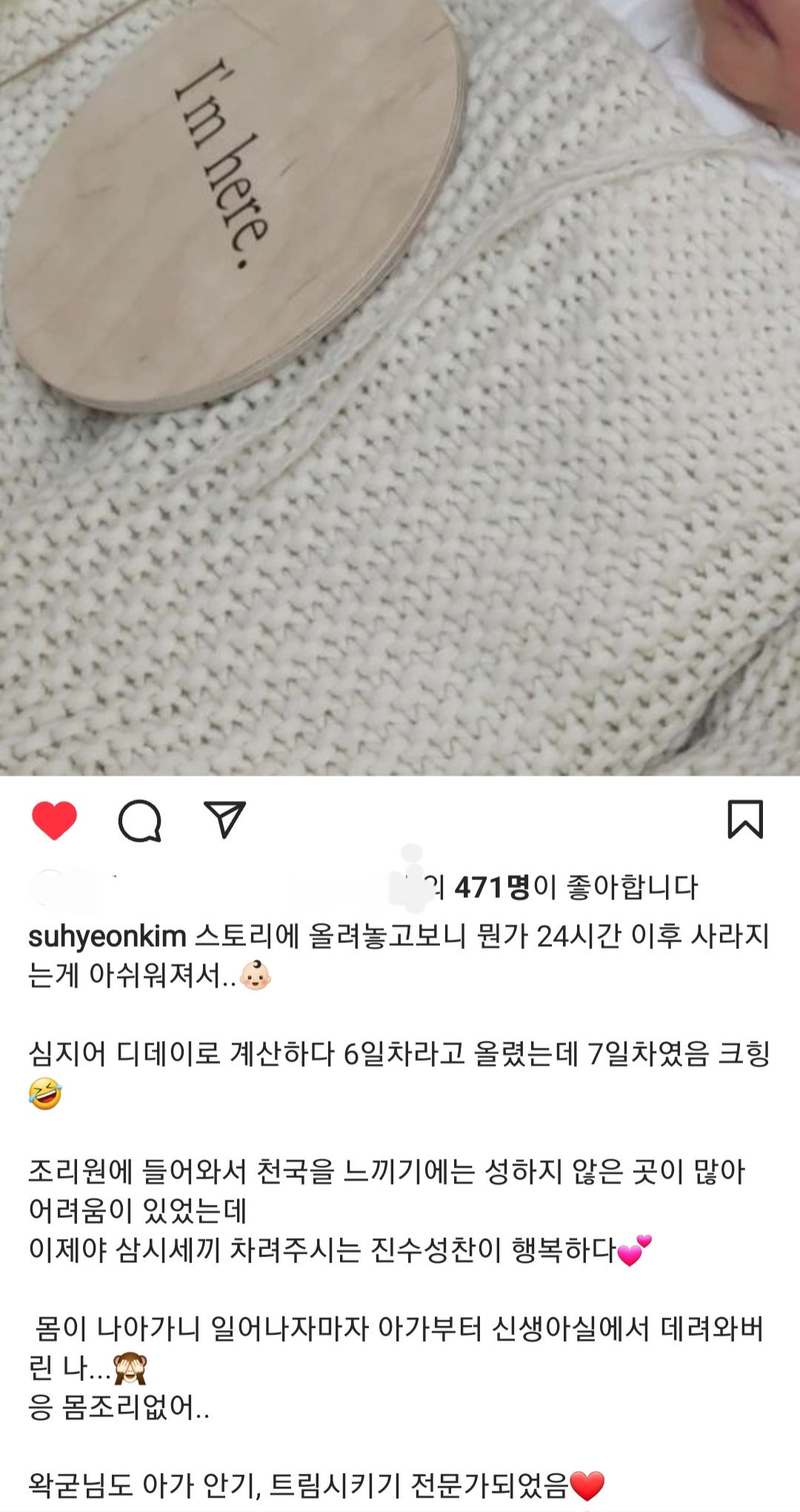Viewport: 800px width, 1512px height.
Task: Open the post photo with the wooden sign
Action: tap(400, 385)
